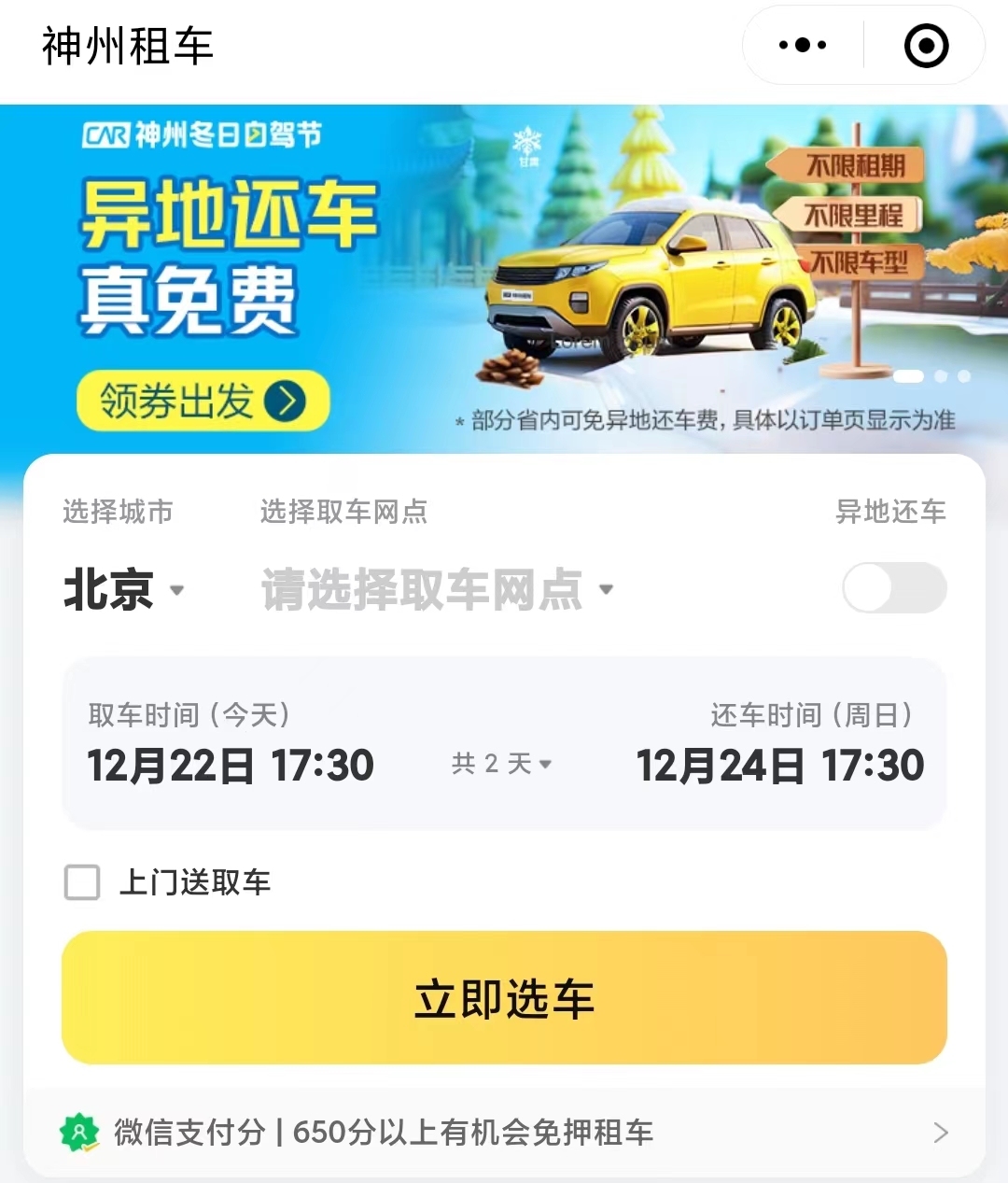Change the city from 北京
The image size is (1008, 1183).
pos(123,590)
